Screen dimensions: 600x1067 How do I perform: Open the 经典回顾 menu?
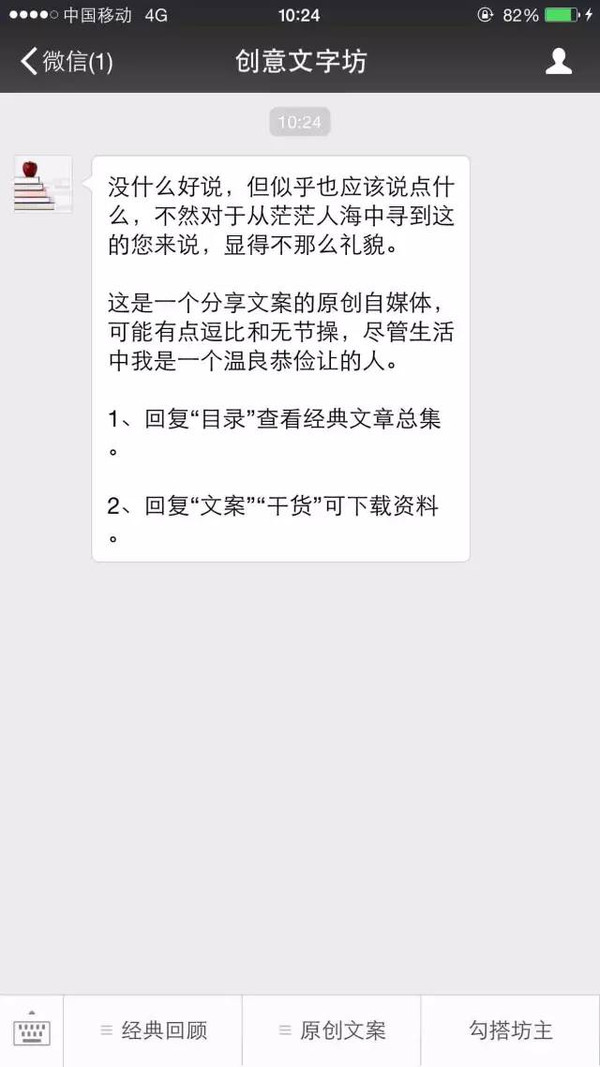(x=153, y=1031)
